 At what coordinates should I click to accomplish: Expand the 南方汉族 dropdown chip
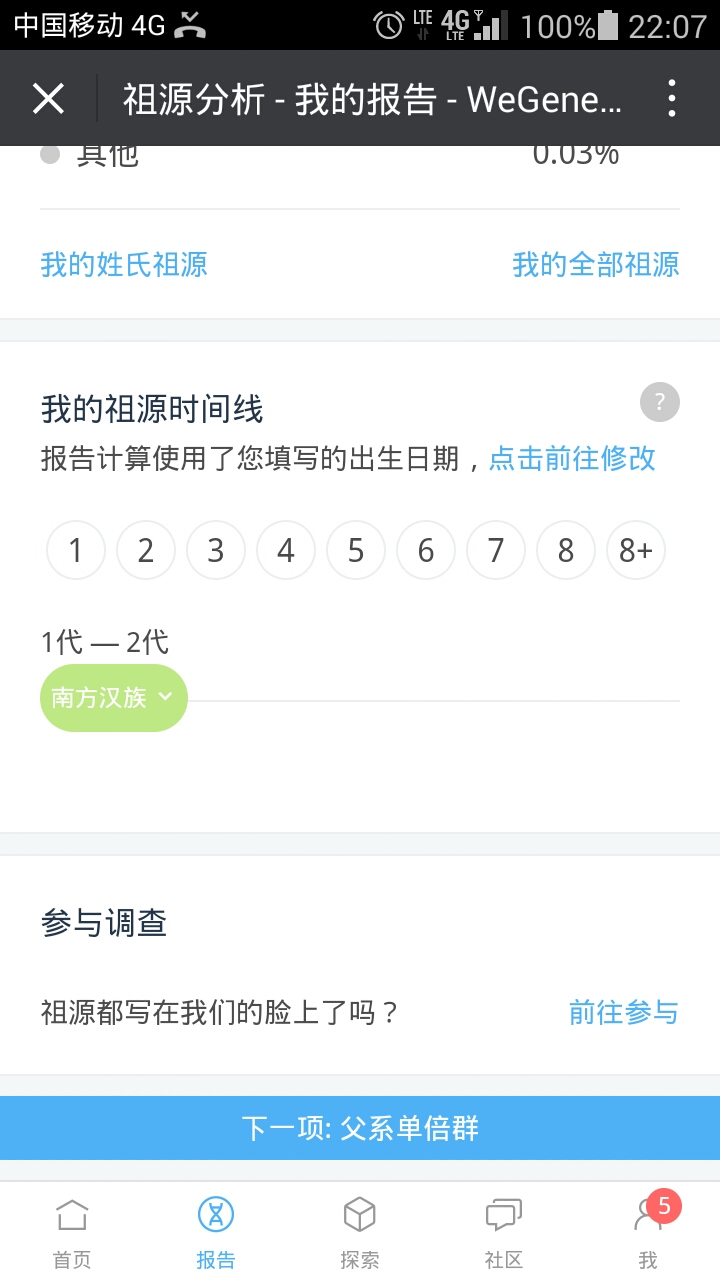[x=114, y=698]
